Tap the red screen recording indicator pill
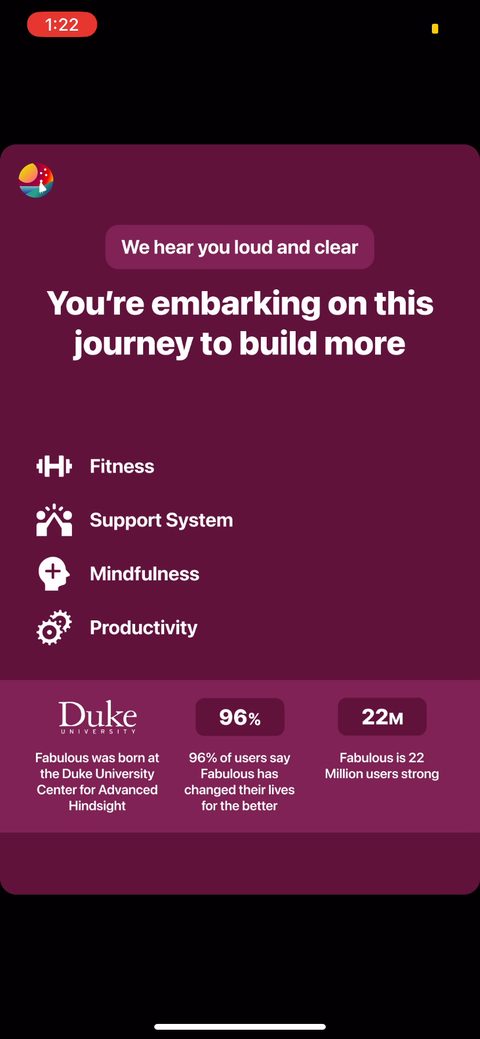Image resolution: width=480 pixels, height=1039 pixels. pyautogui.click(x=62, y=25)
